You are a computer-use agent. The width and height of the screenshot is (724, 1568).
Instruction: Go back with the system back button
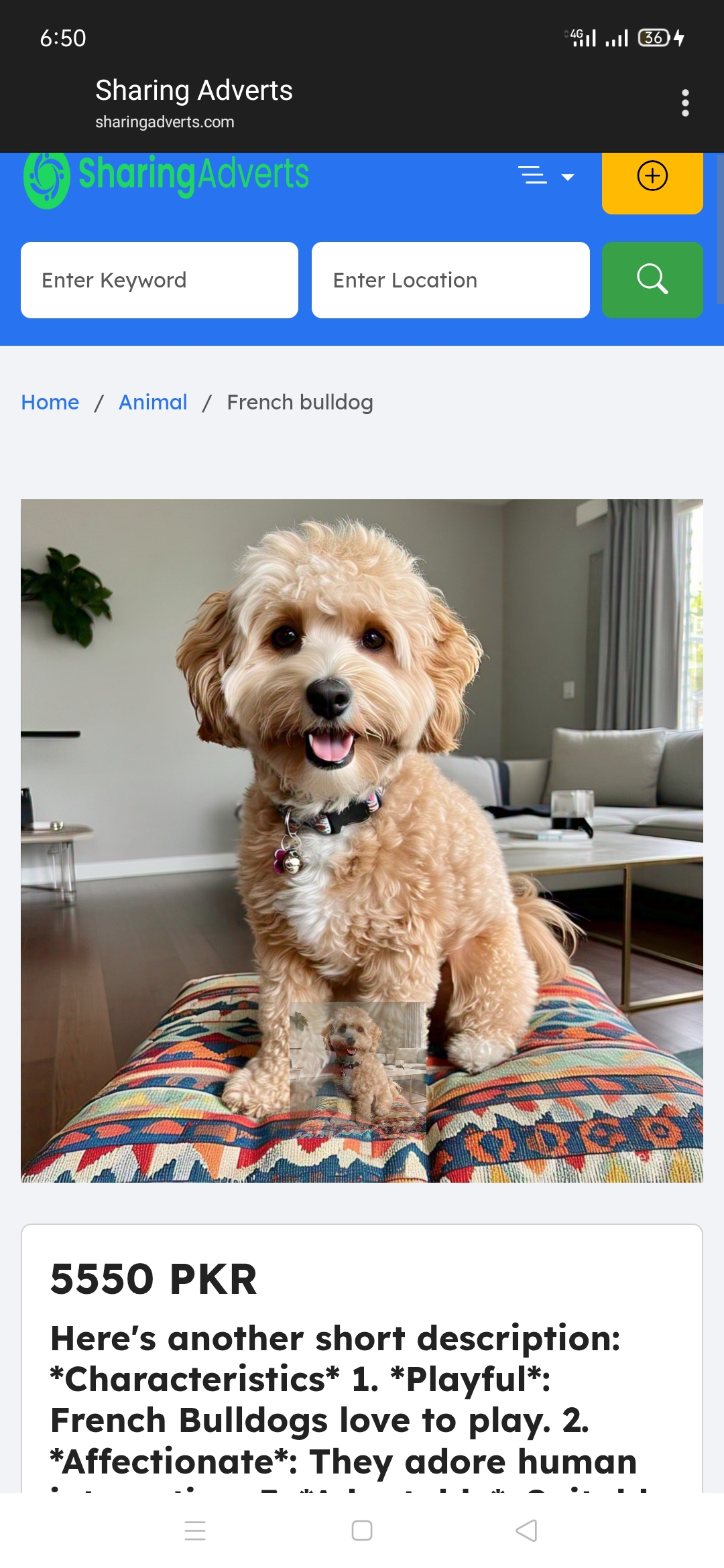527,1530
